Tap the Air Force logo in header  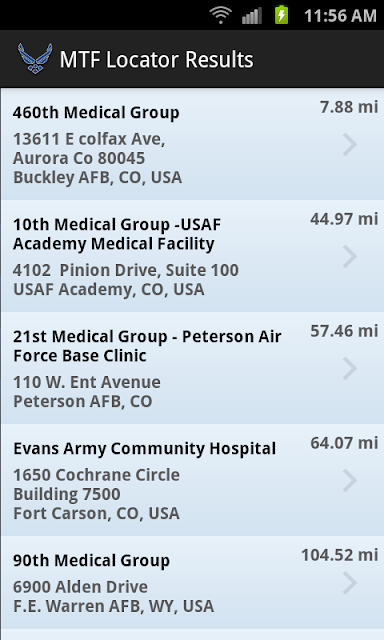pyautogui.click(x=35, y=59)
